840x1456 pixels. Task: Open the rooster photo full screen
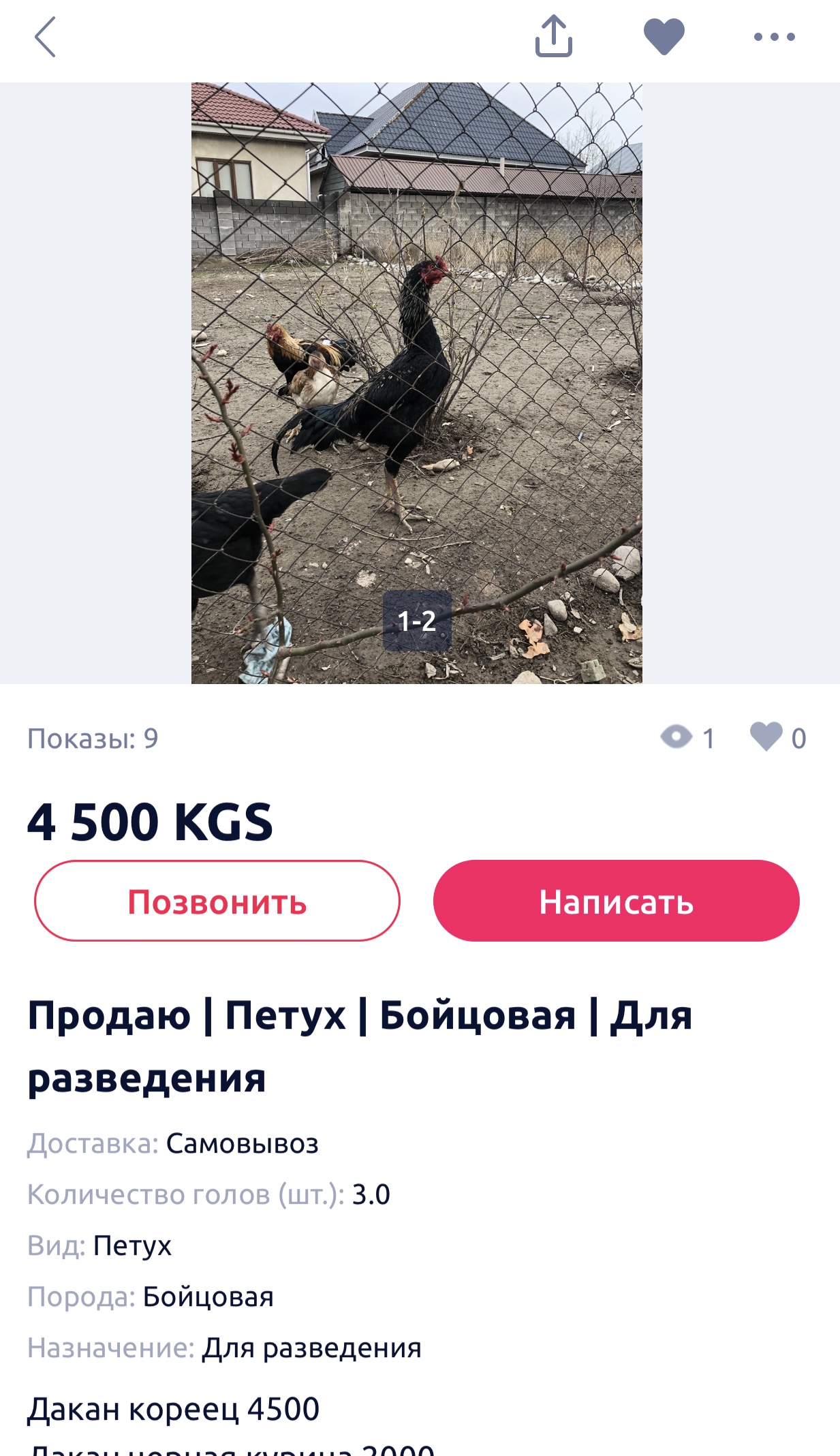tap(416, 382)
